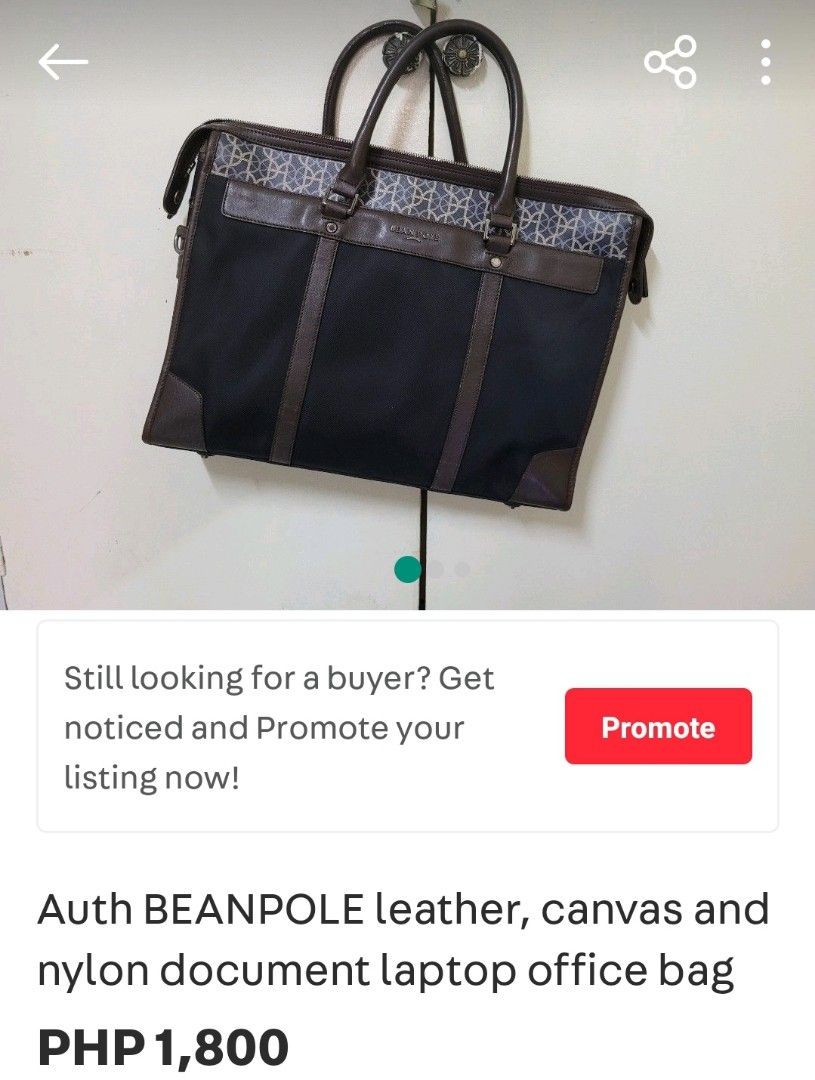Tap Promote to boost the listing
The image size is (815, 1080).
click(x=657, y=727)
